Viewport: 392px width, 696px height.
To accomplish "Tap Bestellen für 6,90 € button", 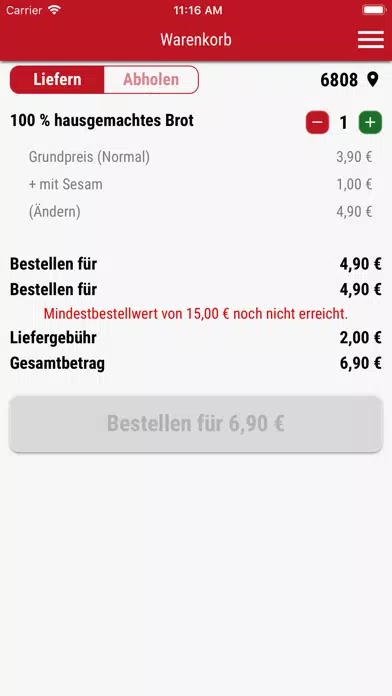I will (x=196, y=424).
